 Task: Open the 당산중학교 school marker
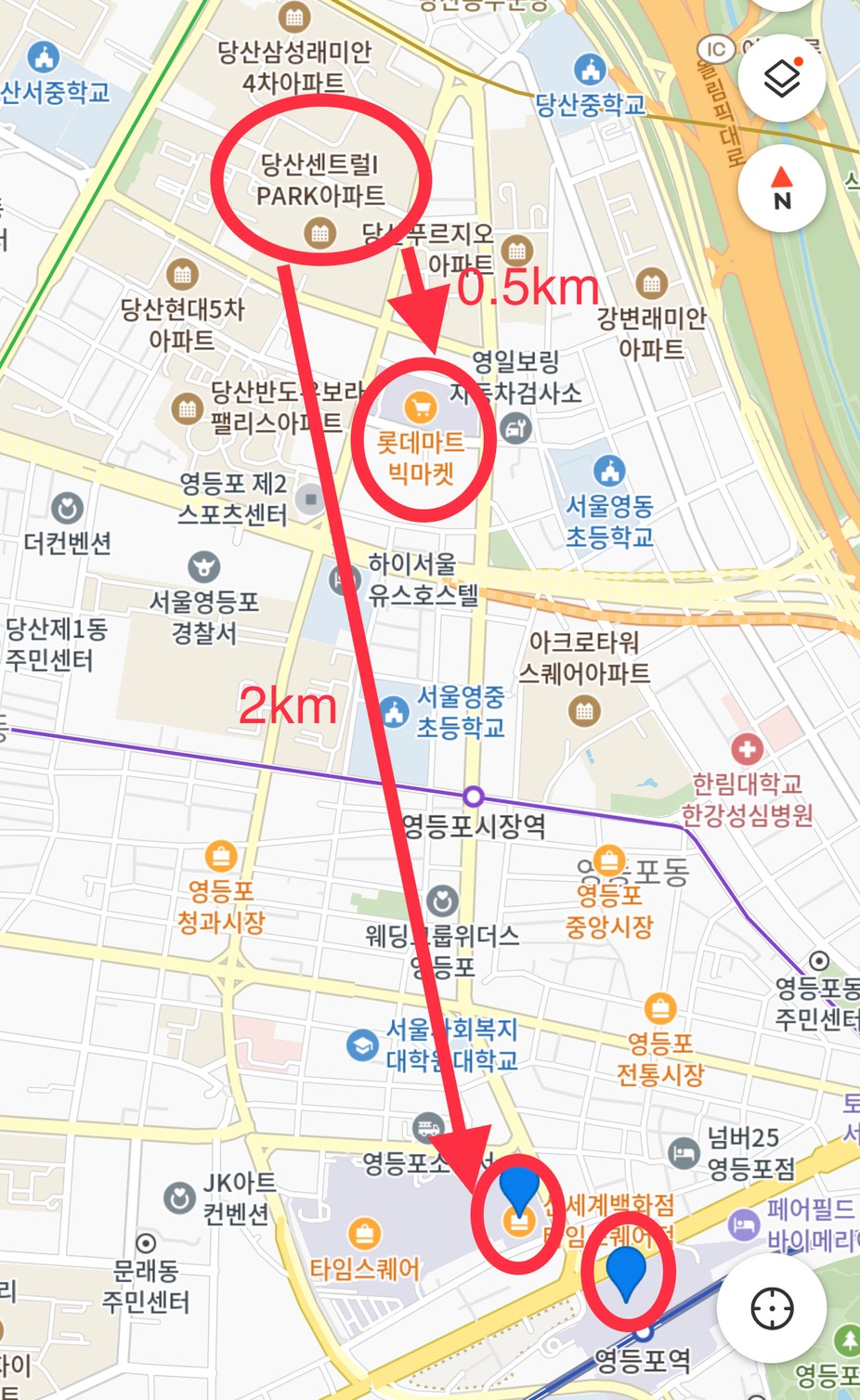[590, 69]
